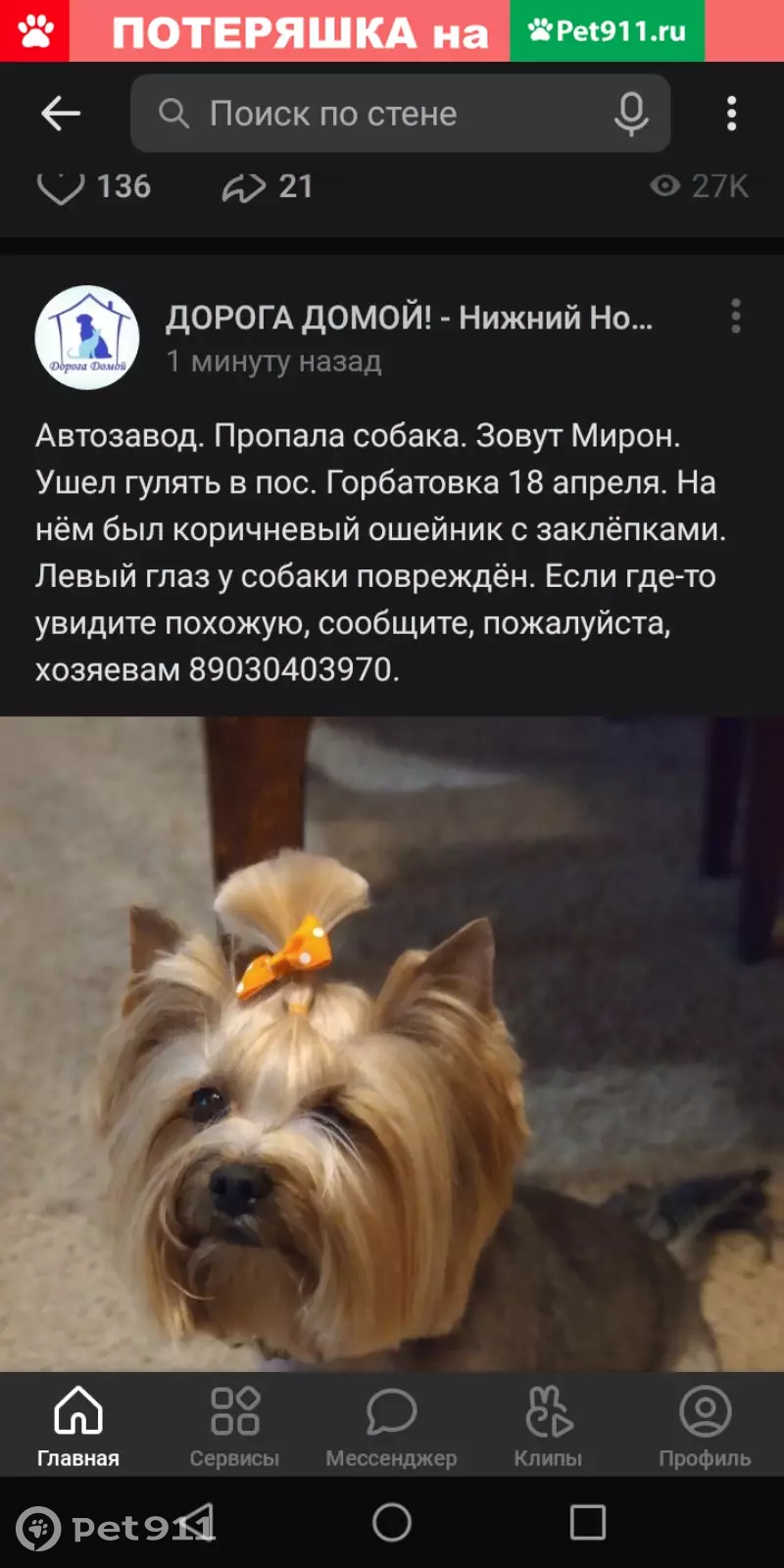This screenshot has height=1568, width=784.
Task: Go back using the arrow icon
Action: (61, 115)
